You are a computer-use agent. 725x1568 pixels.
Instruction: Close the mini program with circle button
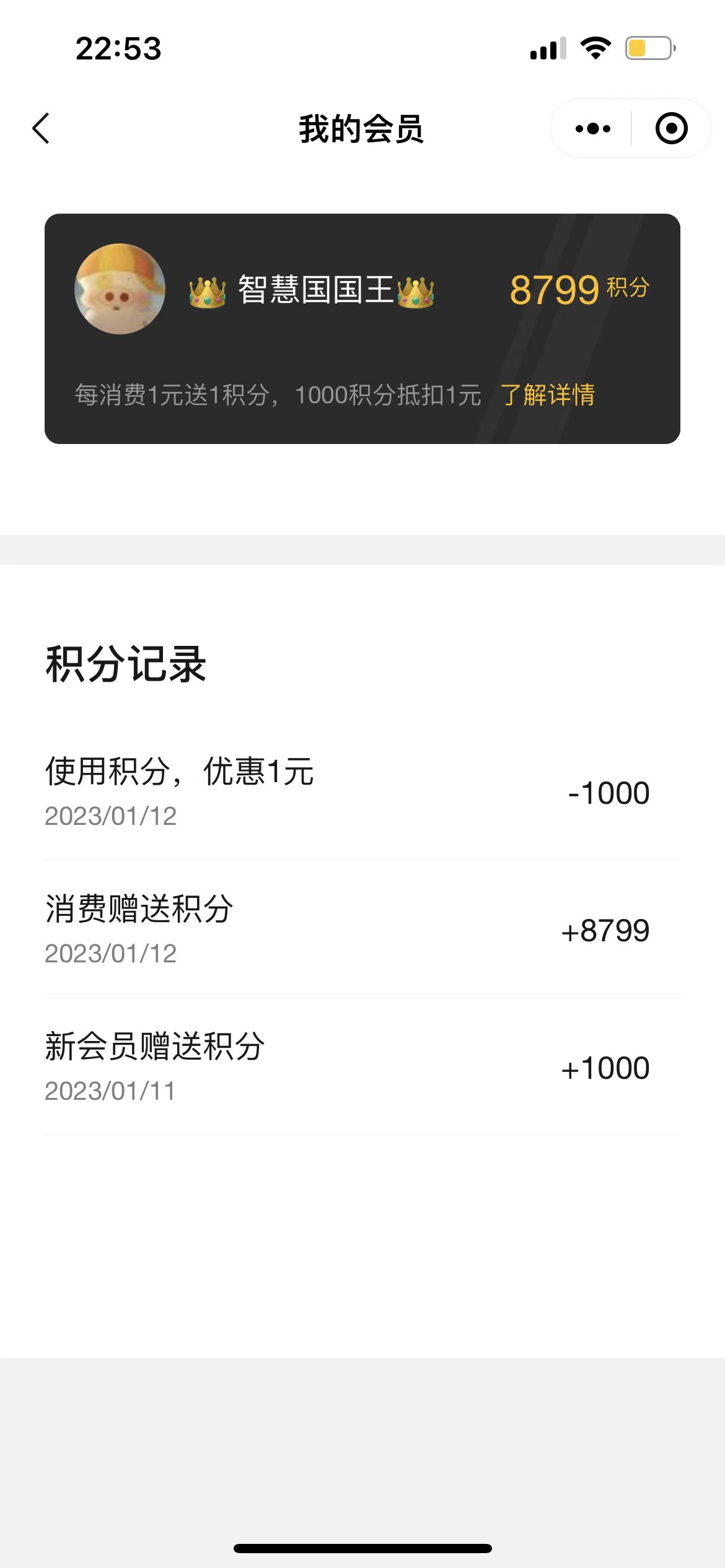point(671,129)
